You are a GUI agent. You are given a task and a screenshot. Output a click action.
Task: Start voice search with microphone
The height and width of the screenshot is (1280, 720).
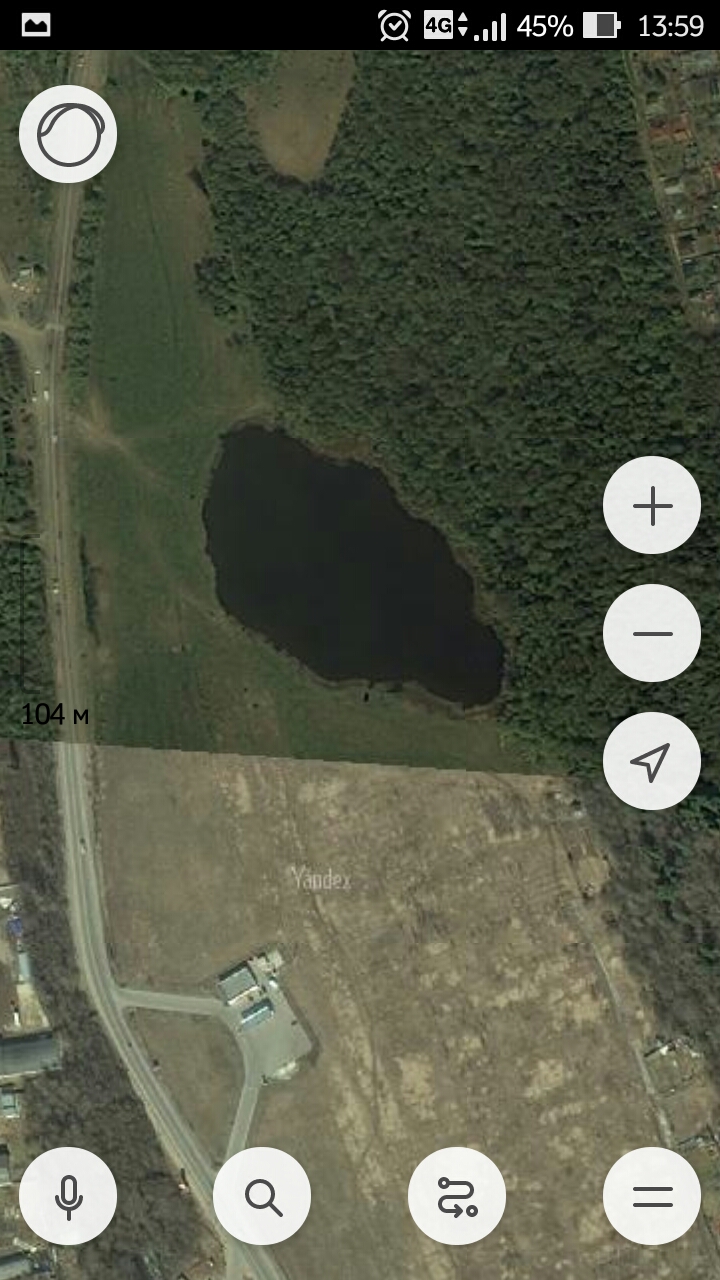[68, 1196]
